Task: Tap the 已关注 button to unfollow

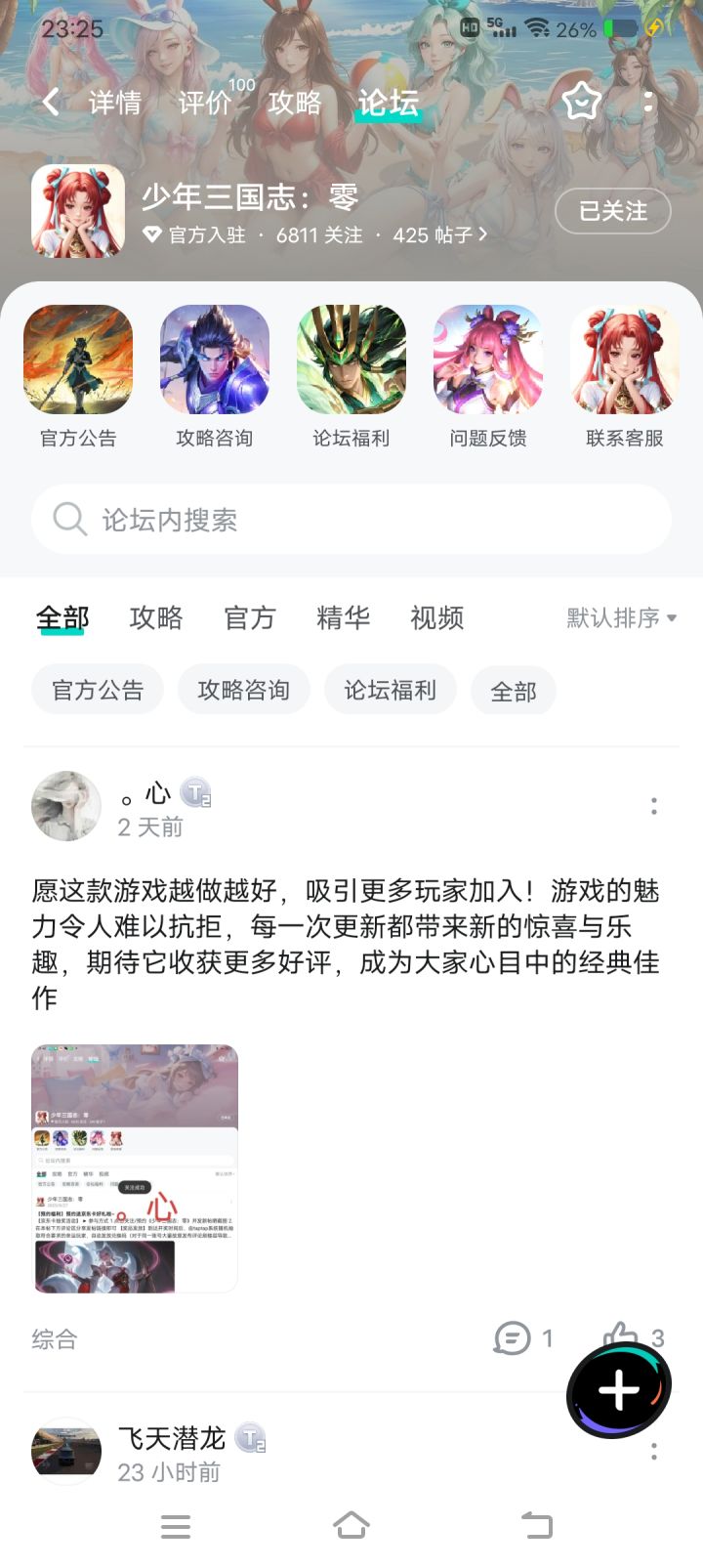Action: (613, 211)
